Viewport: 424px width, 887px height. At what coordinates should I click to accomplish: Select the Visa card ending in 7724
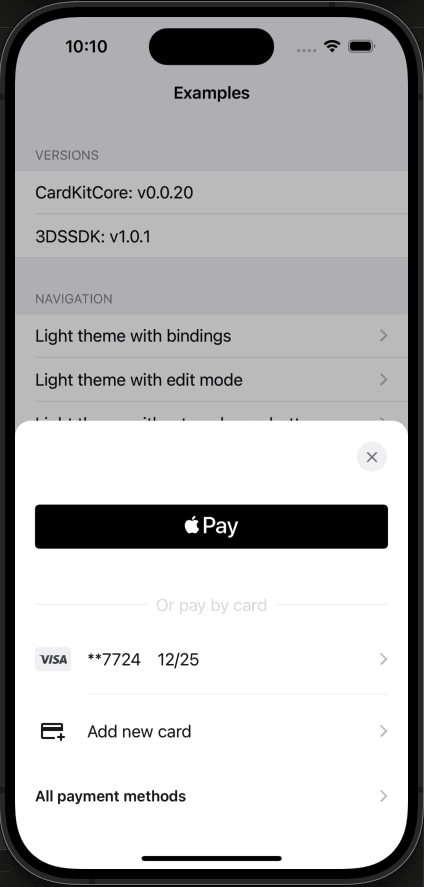(211, 660)
